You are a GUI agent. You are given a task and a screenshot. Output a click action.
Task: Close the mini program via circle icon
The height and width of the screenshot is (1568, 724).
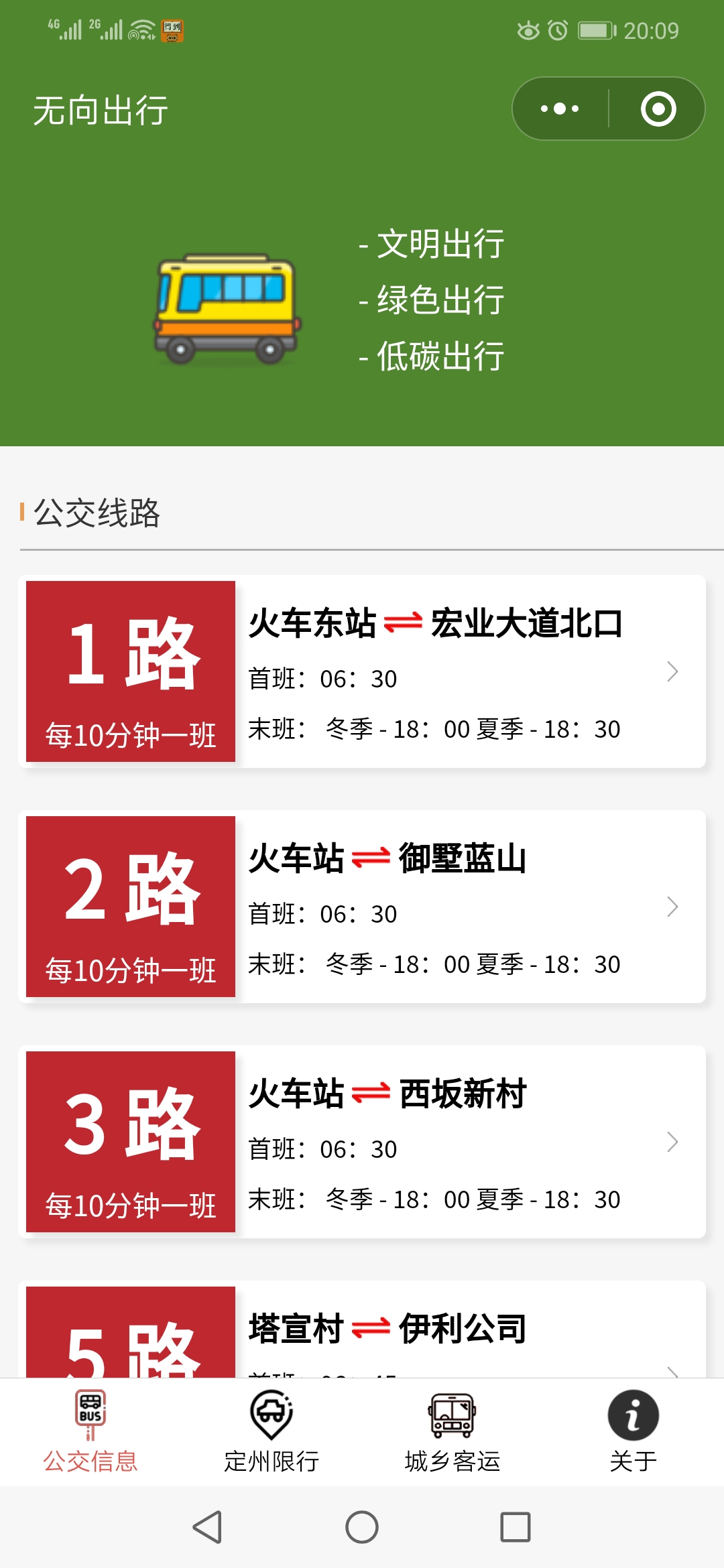pyautogui.click(x=658, y=109)
